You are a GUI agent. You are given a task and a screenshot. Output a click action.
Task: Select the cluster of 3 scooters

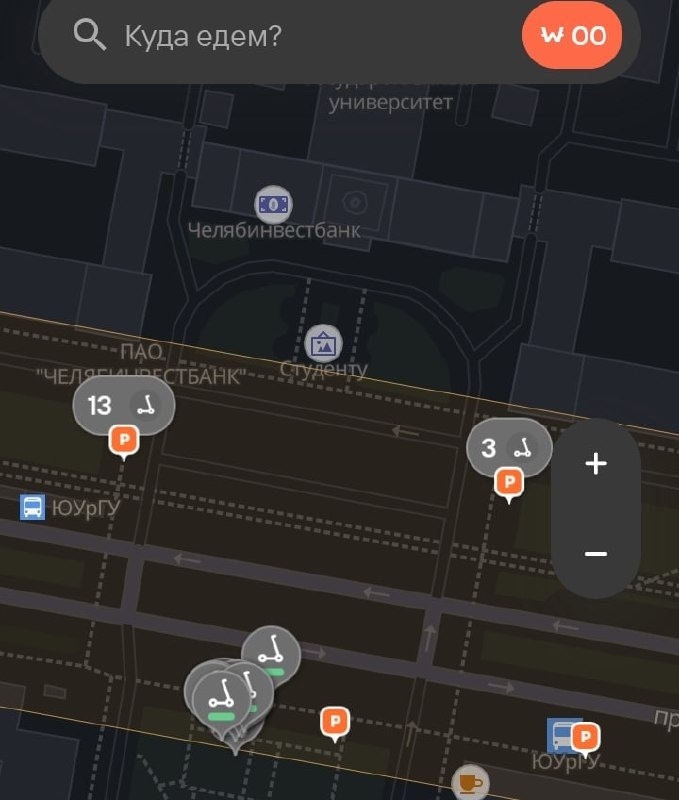click(508, 448)
